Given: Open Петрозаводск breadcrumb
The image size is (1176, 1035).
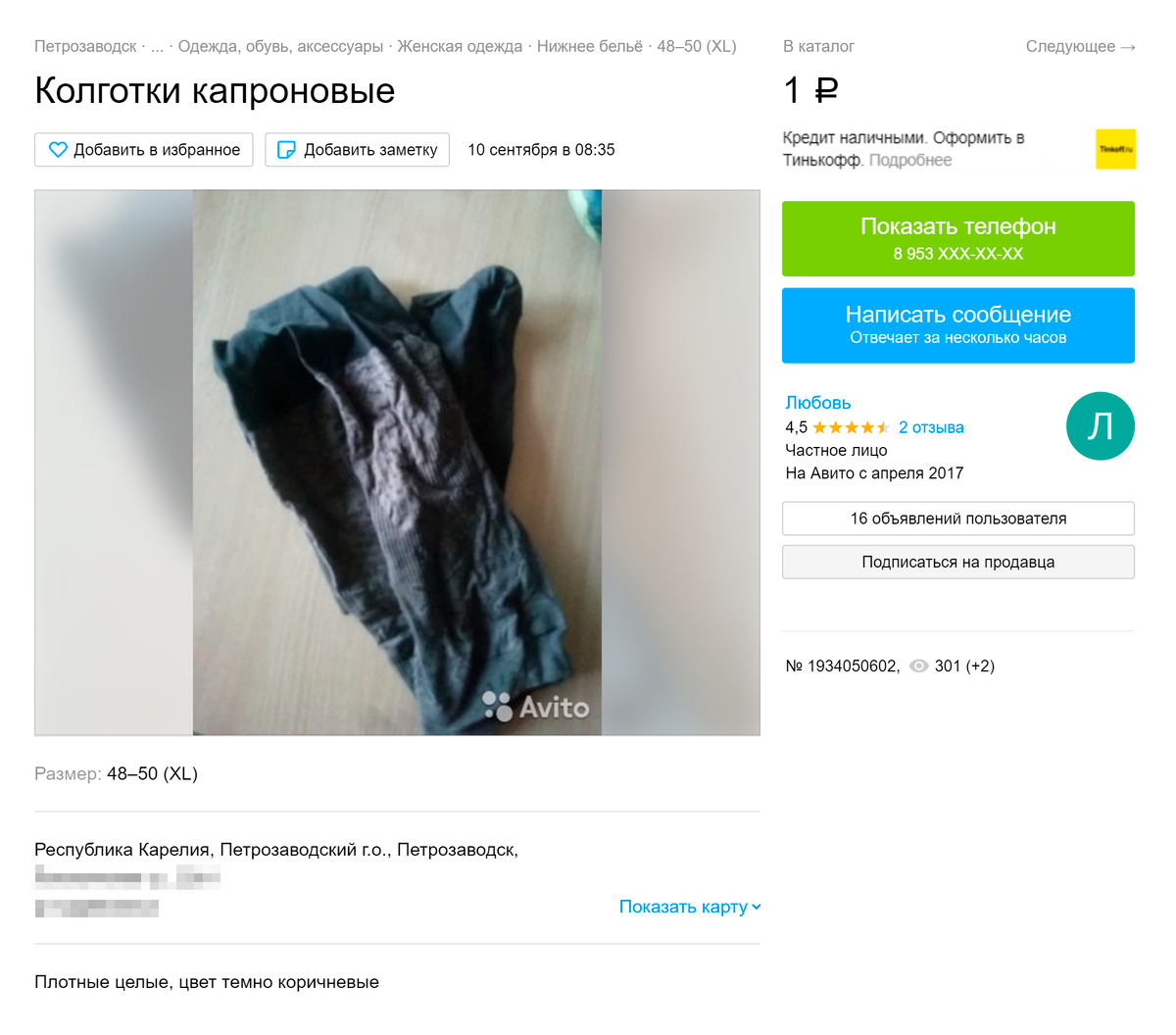Looking at the screenshot, I should [x=85, y=46].
